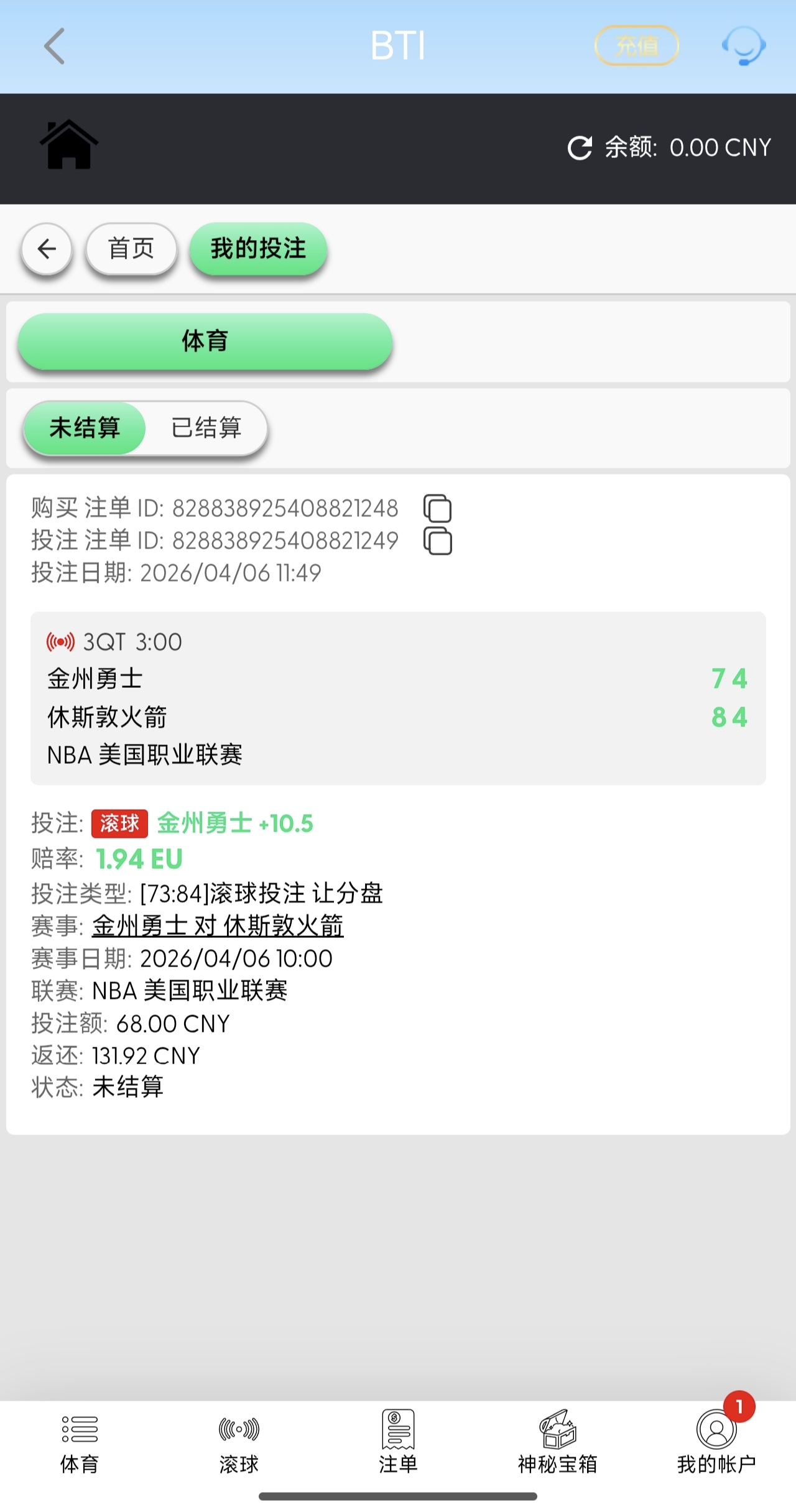Open customer service headset icon
Viewport: 796px width, 1512px height.
coord(744,46)
